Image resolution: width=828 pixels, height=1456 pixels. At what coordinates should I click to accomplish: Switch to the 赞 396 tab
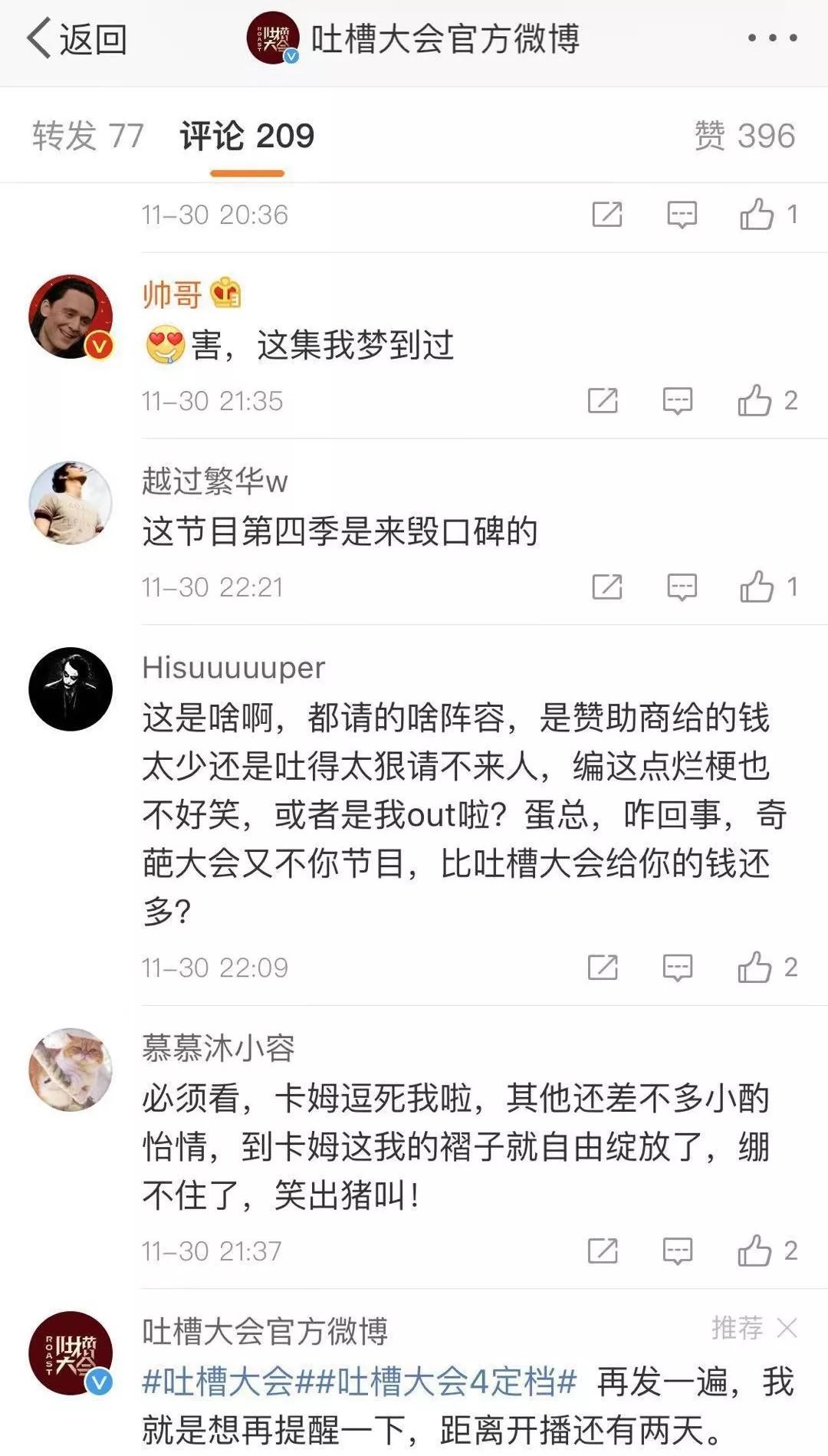tap(744, 136)
